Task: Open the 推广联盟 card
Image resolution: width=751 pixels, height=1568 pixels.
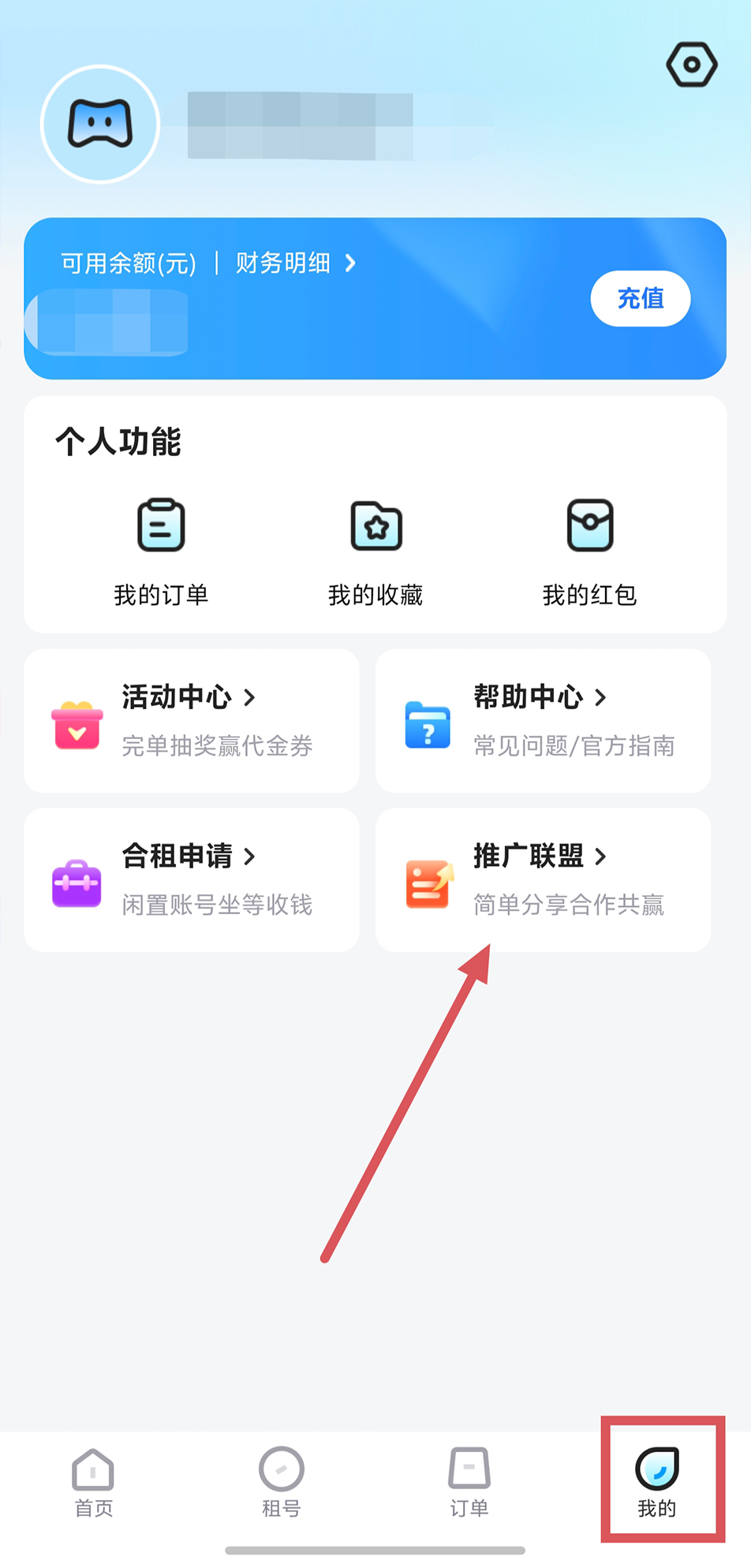Action: pyautogui.click(x=543, y=879)
